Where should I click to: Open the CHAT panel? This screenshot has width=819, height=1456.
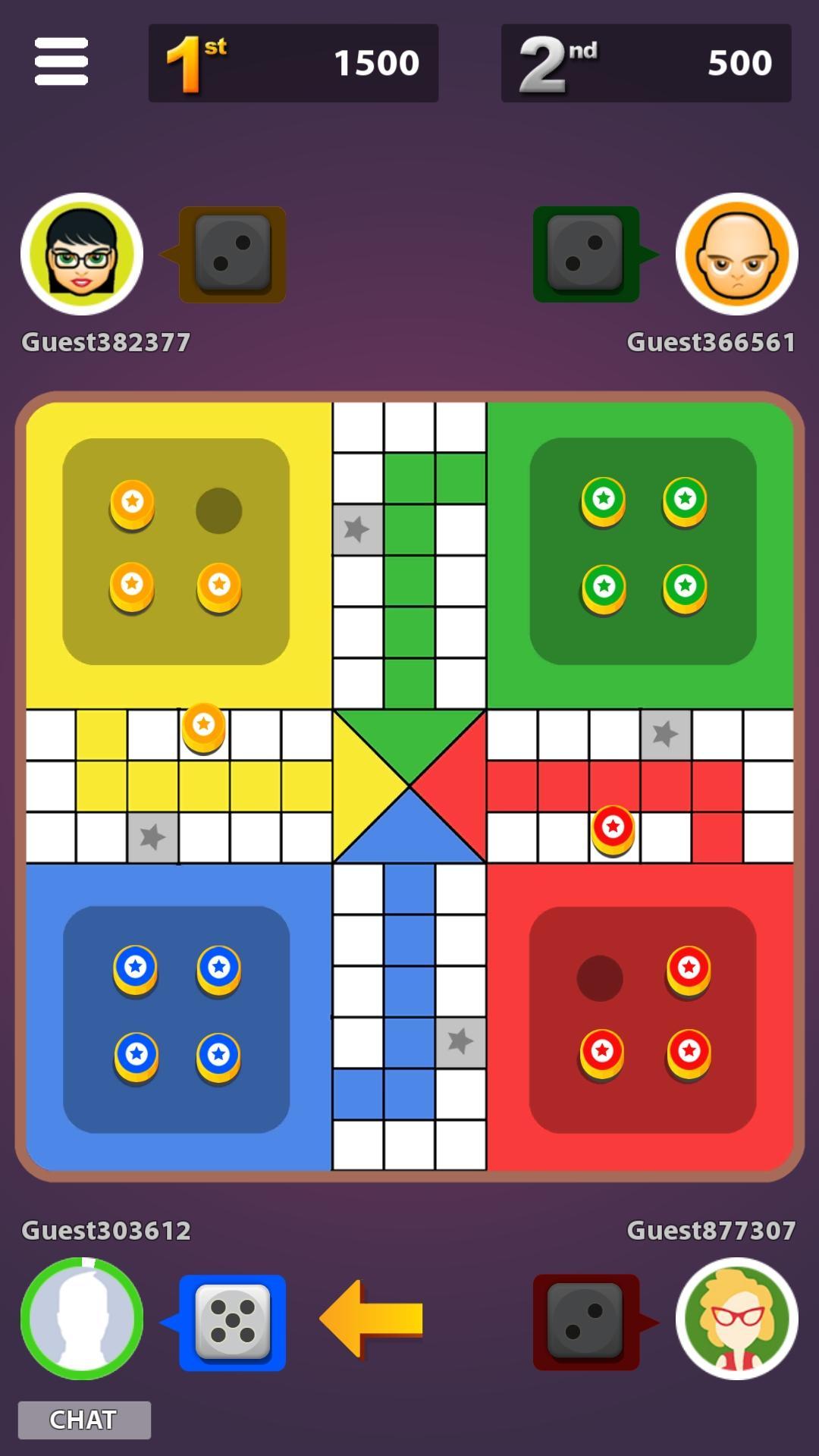[84, 1420]
